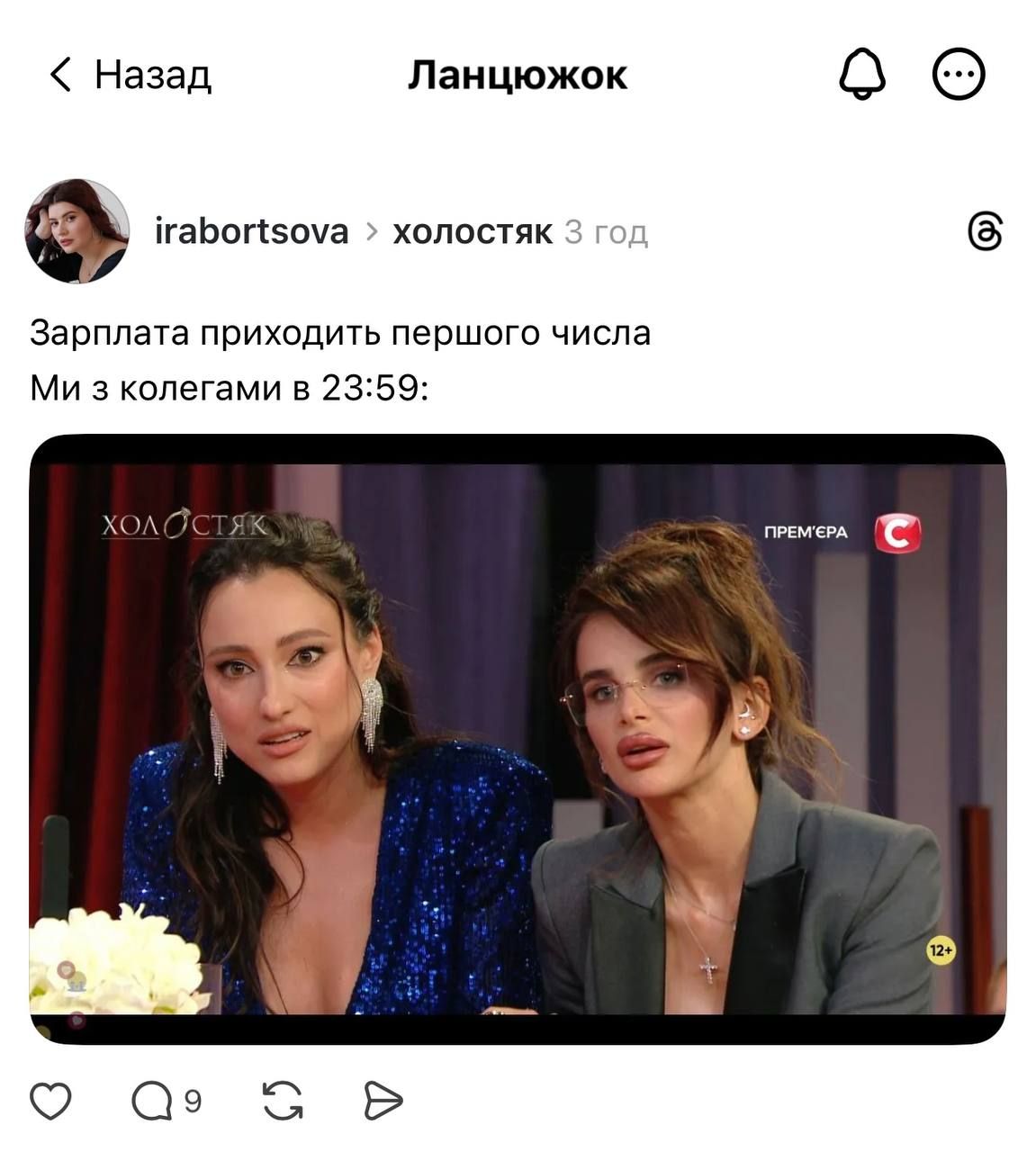Screen dimensions: 1036x1152
Task: Open irabortsova's profile picture
Action: (x=77, y=231)
